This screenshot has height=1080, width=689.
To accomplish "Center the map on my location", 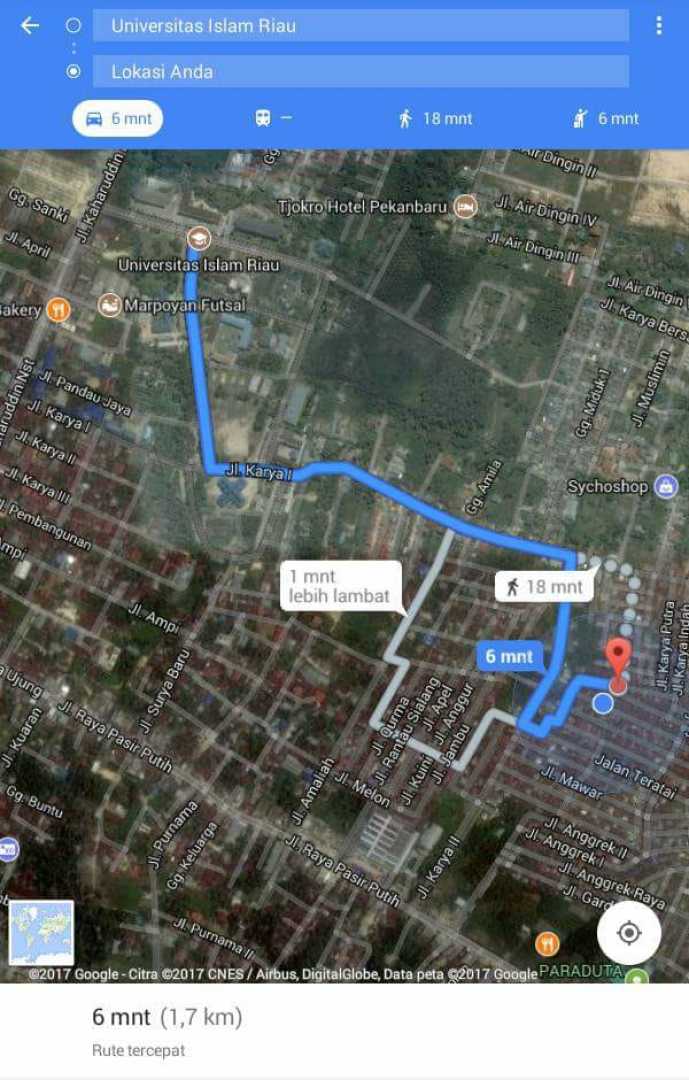I will (x=629, y=933).
